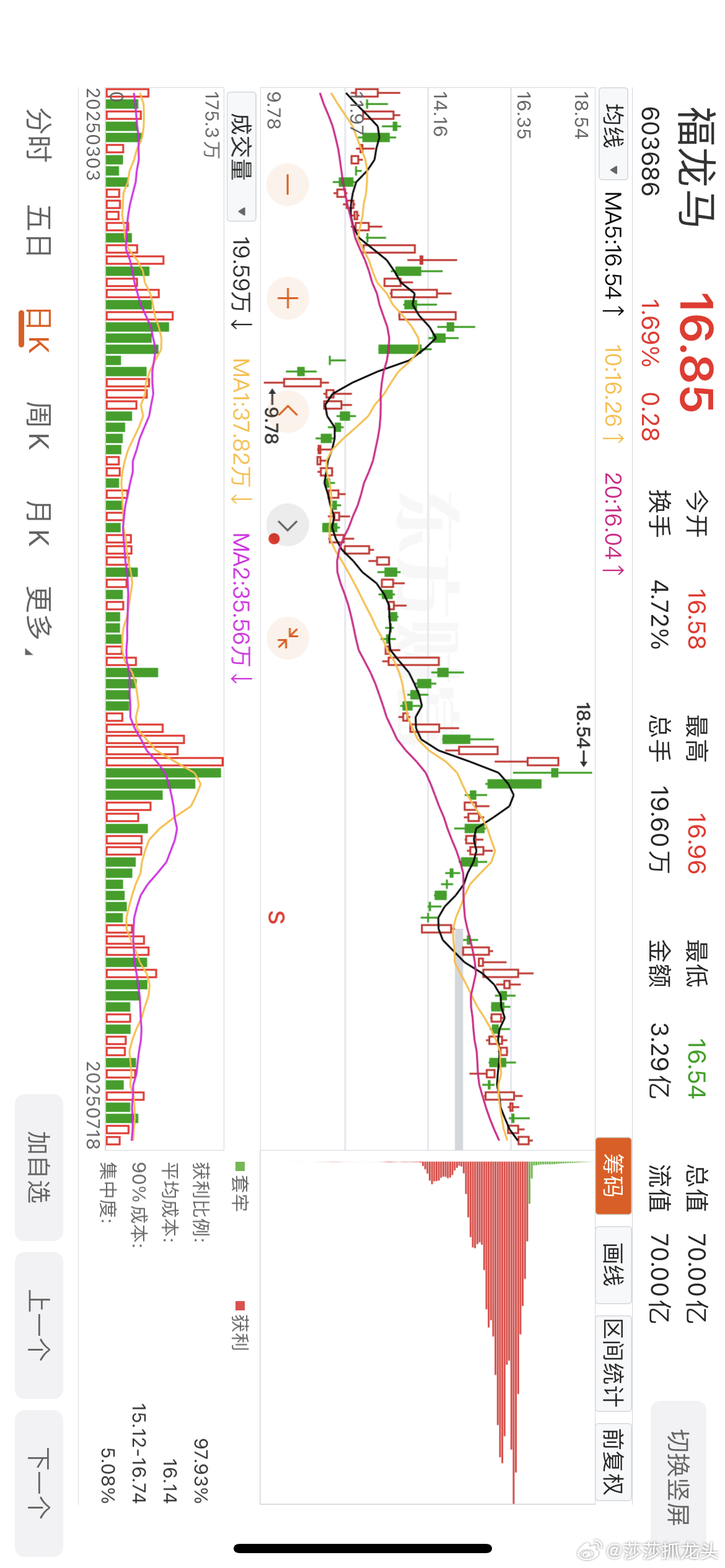Add stock via 加自选 button
The height and width of the screenshot is (1568, 725).
pyautogui.click(x=39, y=1167)
